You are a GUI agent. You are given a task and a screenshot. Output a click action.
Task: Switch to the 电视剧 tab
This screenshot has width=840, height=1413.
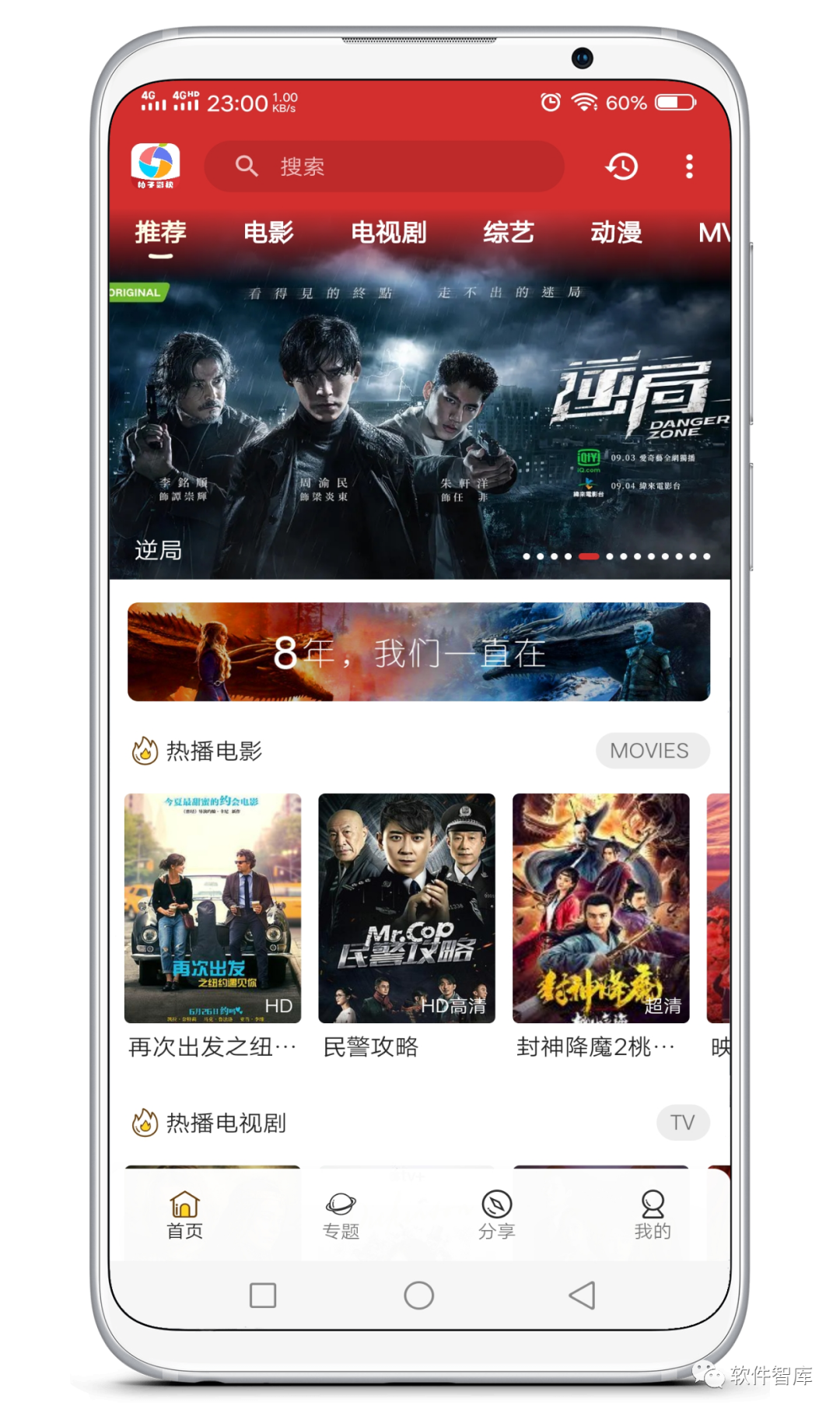(x=388, y=232)
